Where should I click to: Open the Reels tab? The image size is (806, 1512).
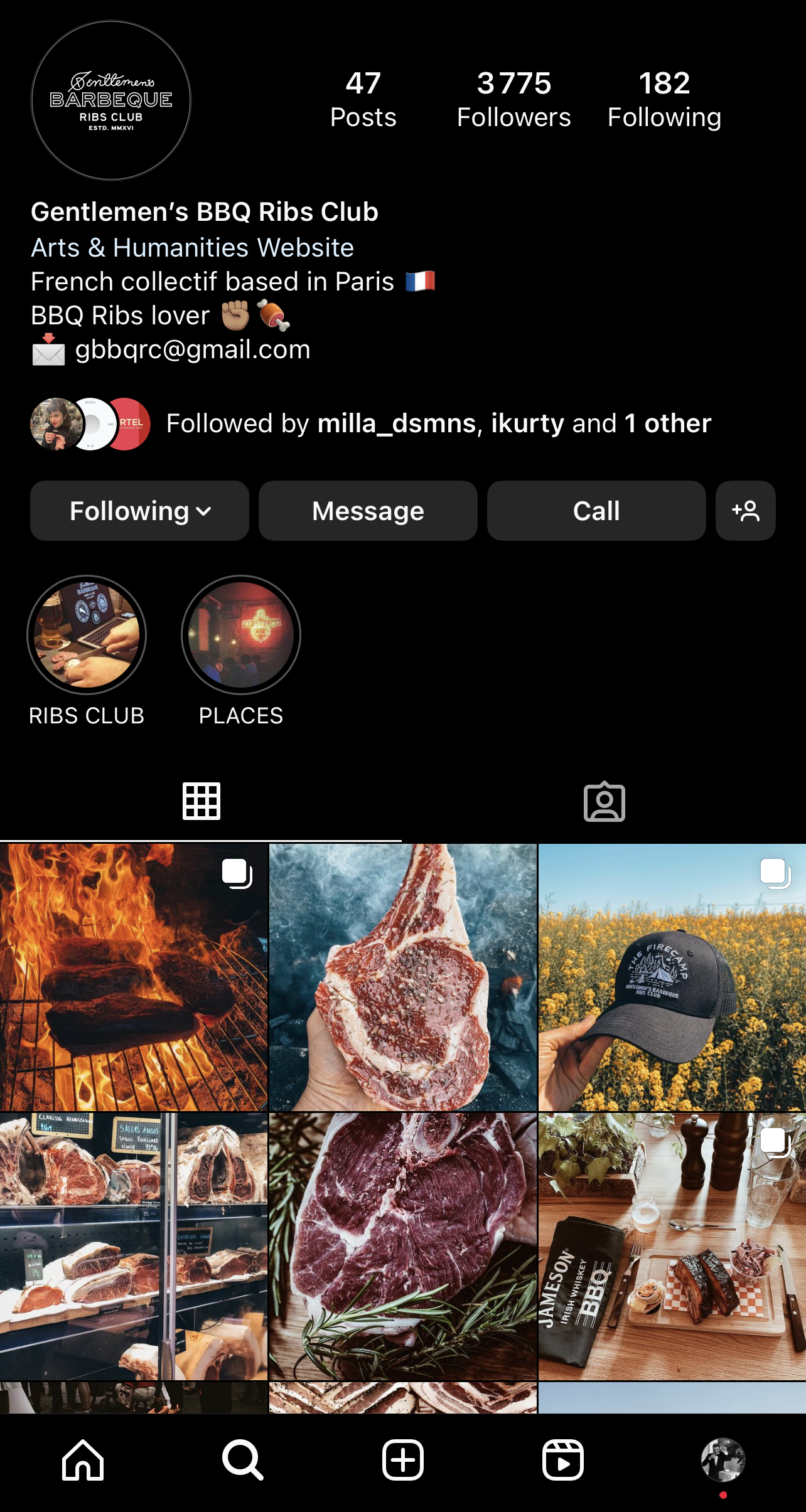pyautogui.click(x=563, y=1460)
